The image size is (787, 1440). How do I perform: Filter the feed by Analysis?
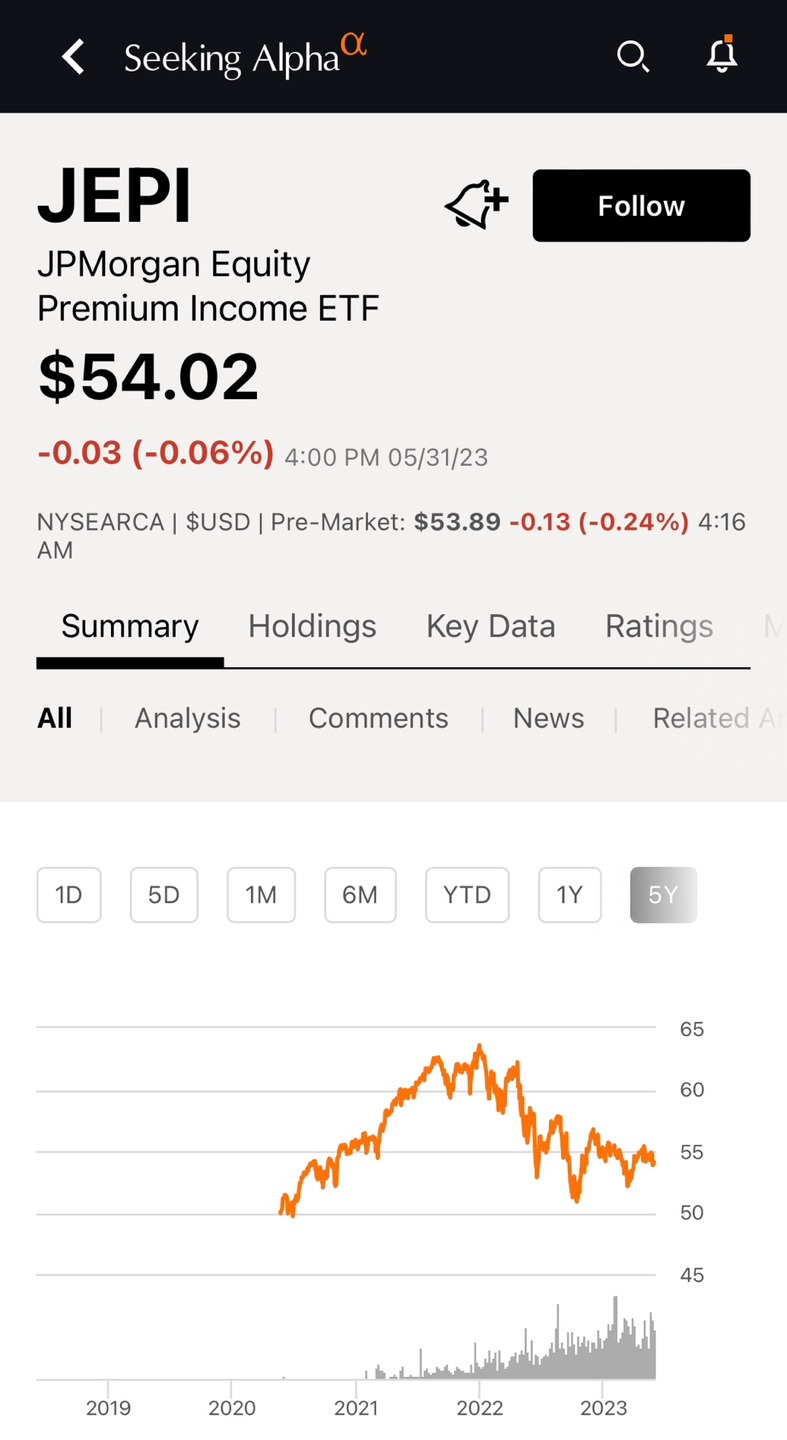[188, 718]
